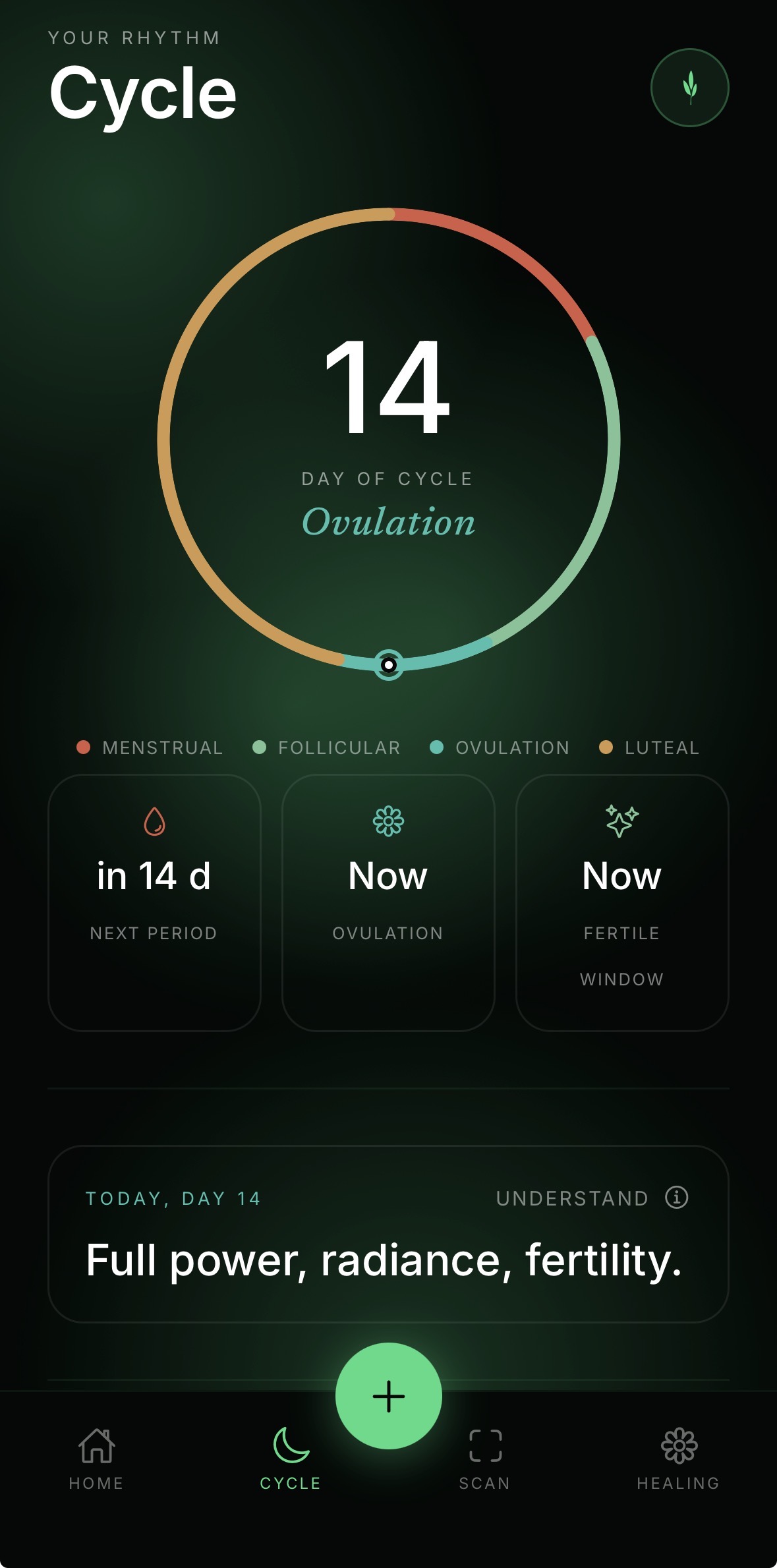This screenshot has height=1568, width=777.
Task: Open today's Day 14 insight card
Action: 388,1234
